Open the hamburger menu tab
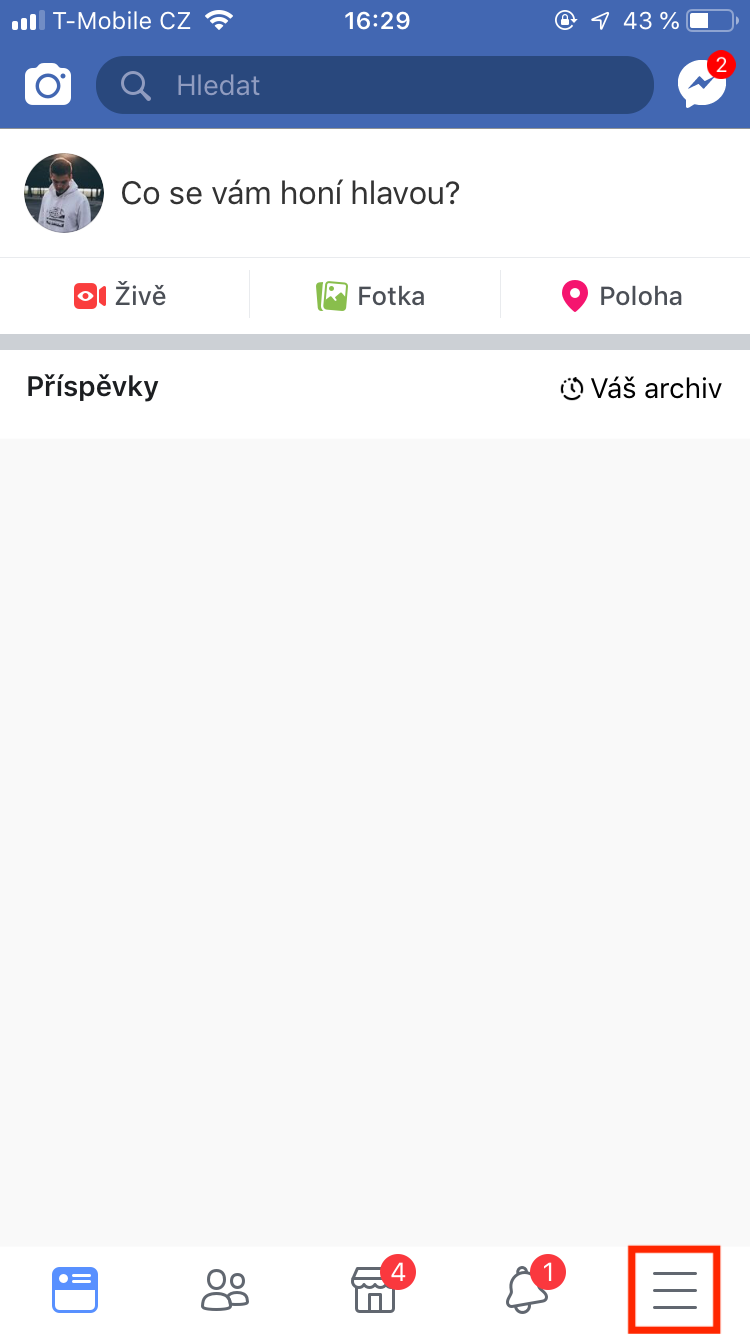The height and width of the screenshot is (1334, 750). tap(675, 1290)
